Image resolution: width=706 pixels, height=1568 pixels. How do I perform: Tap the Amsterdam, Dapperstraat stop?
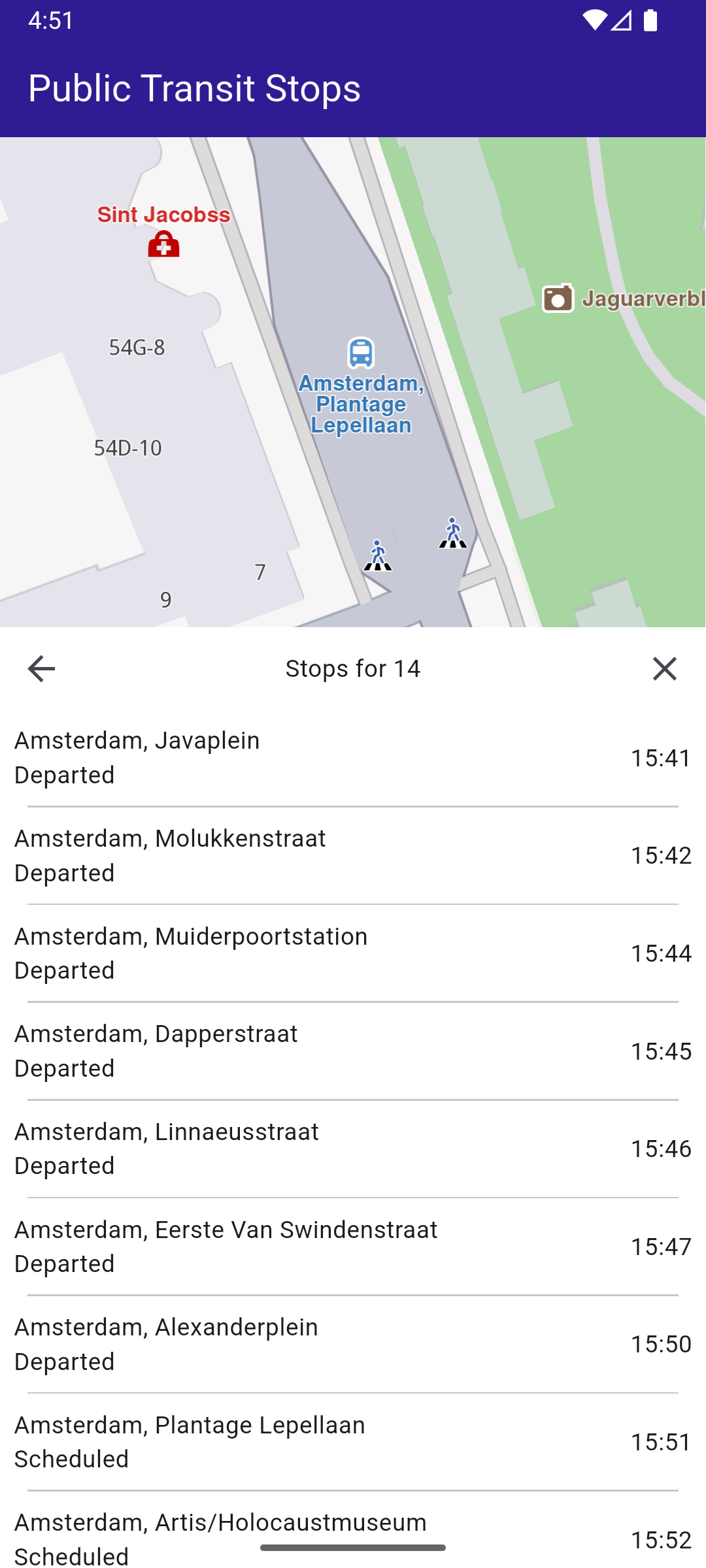353,1051
